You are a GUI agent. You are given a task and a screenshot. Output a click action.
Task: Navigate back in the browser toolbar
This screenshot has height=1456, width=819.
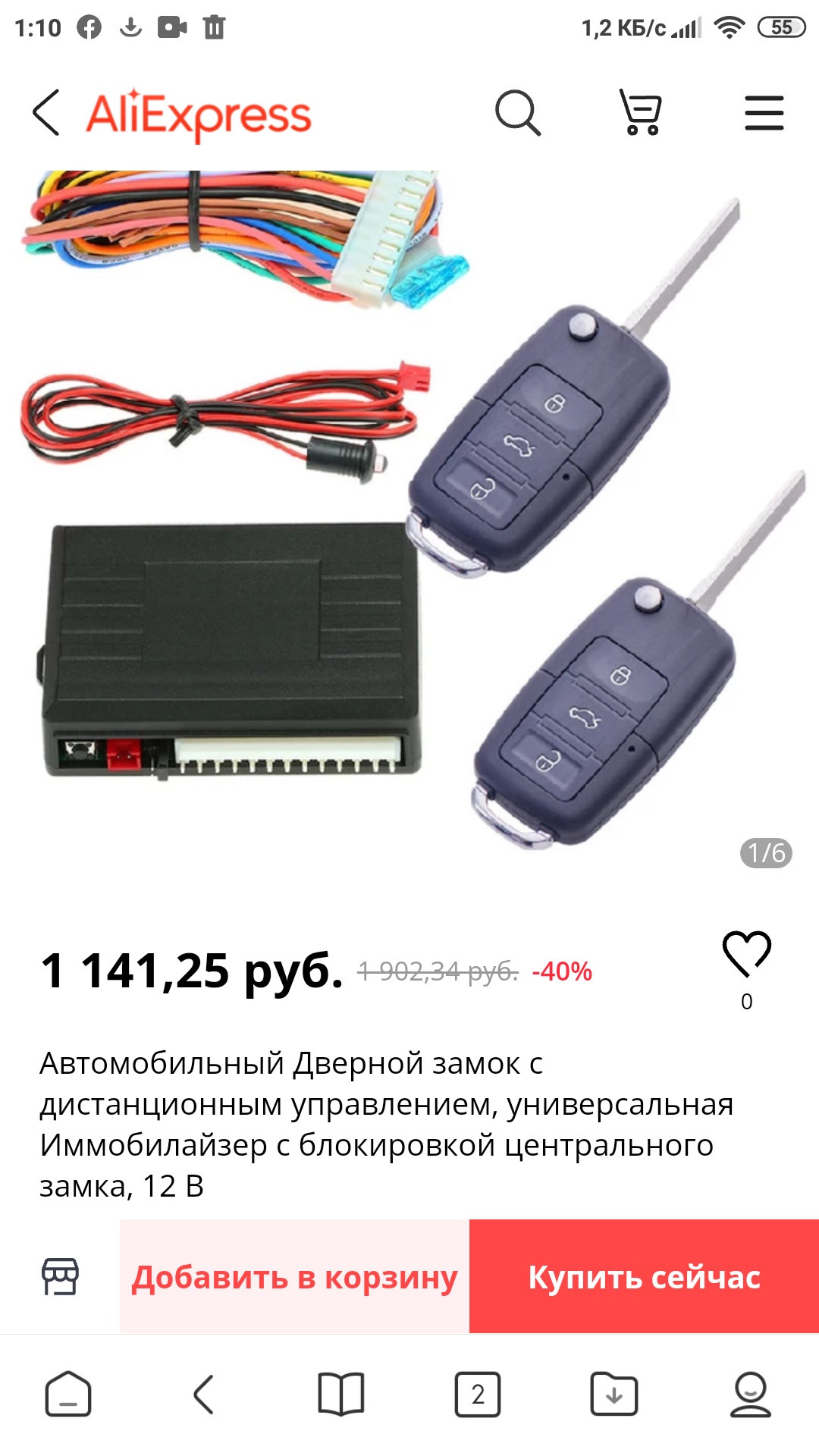pos(204,1394)
